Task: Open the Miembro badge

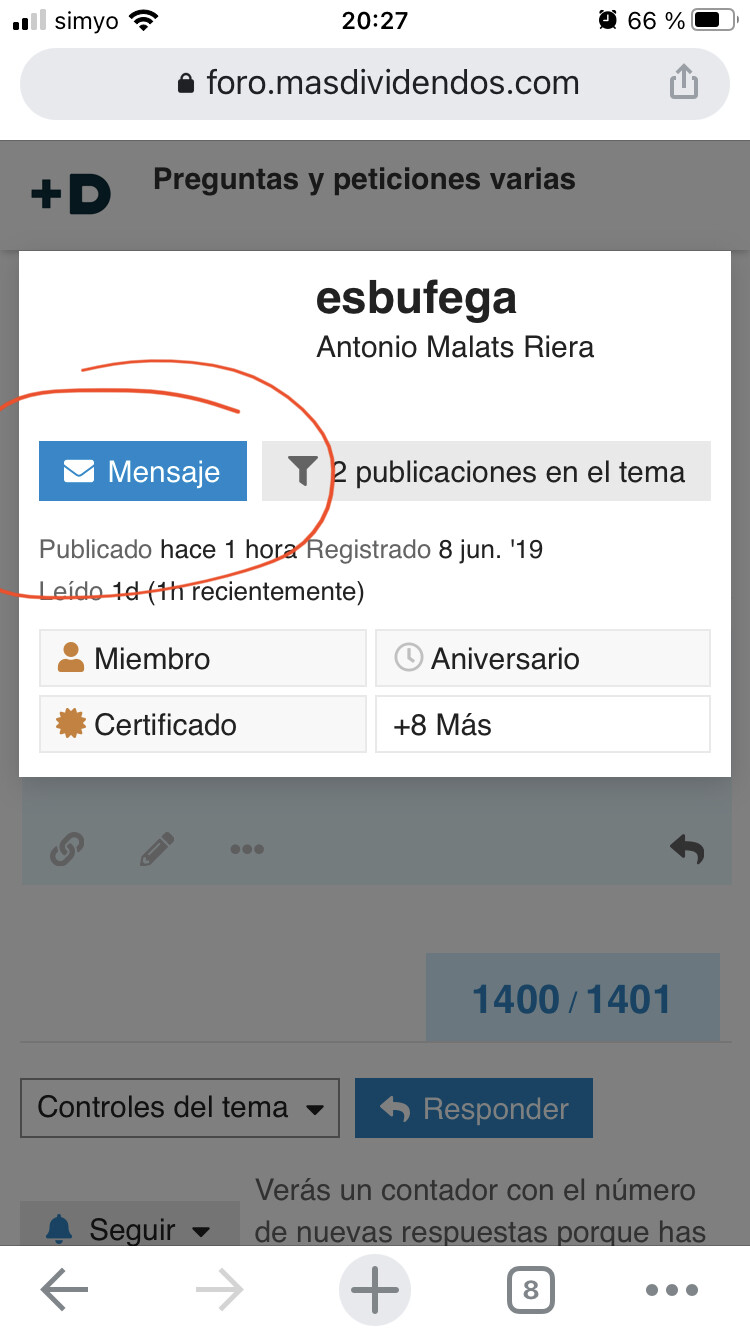Action: coord(203,658)
